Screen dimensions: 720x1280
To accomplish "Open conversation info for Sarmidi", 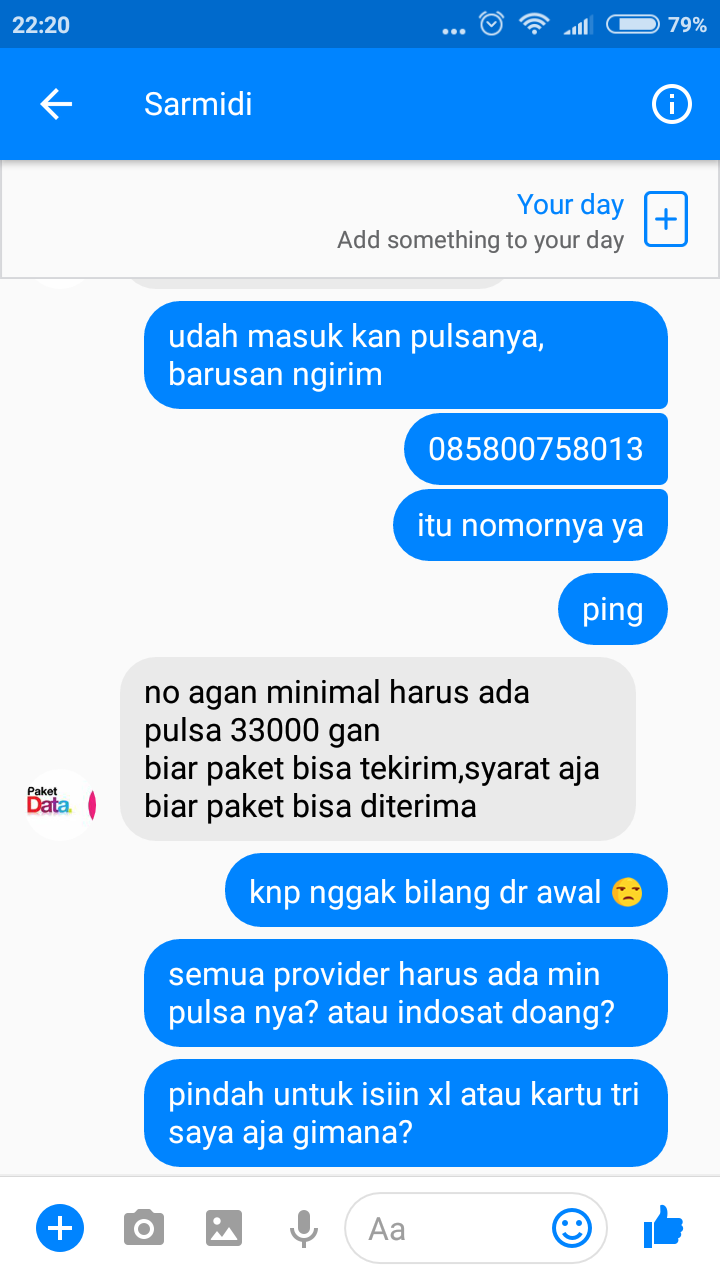I will 671,104.
